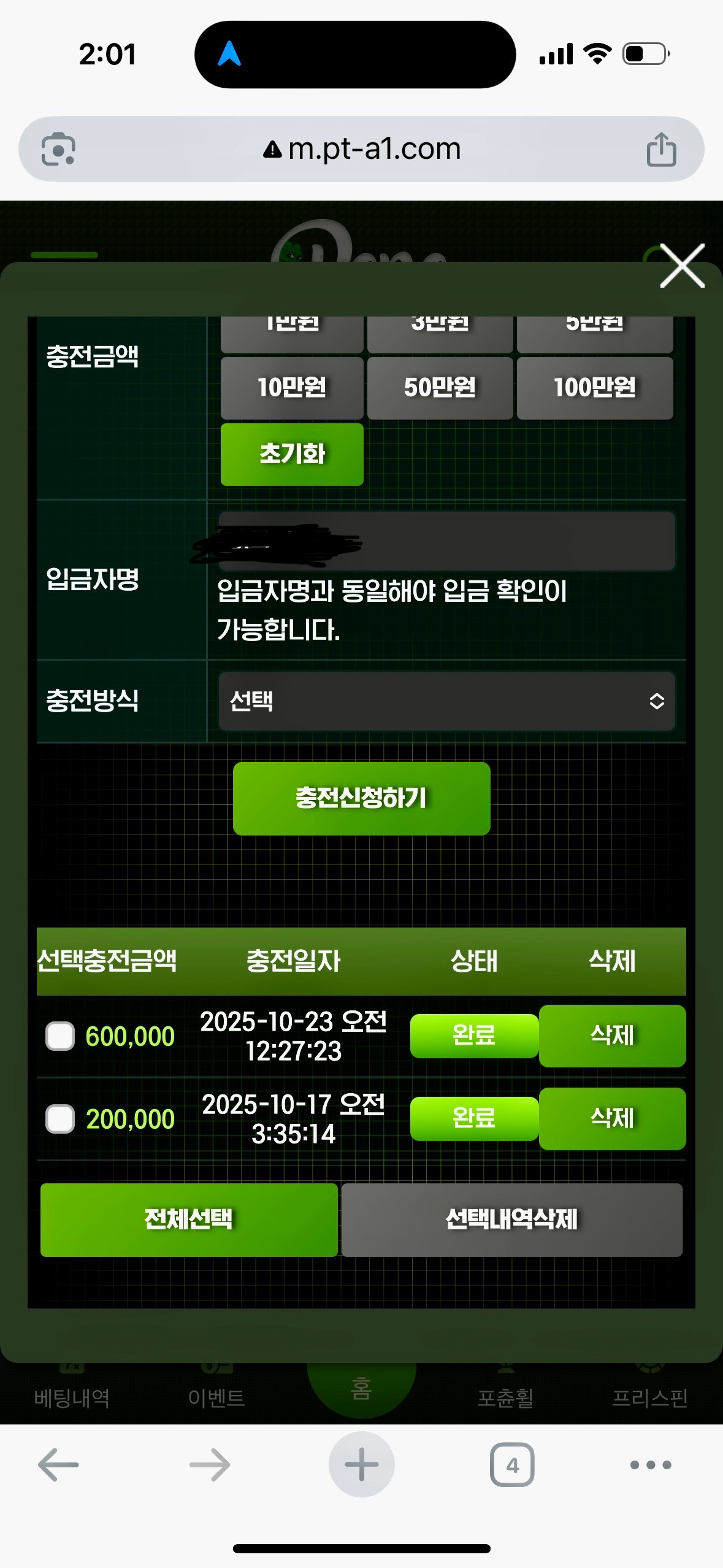Open the browser's three-dot menu
This screenshot has width=723, height=1568.
click(651, 1465)
